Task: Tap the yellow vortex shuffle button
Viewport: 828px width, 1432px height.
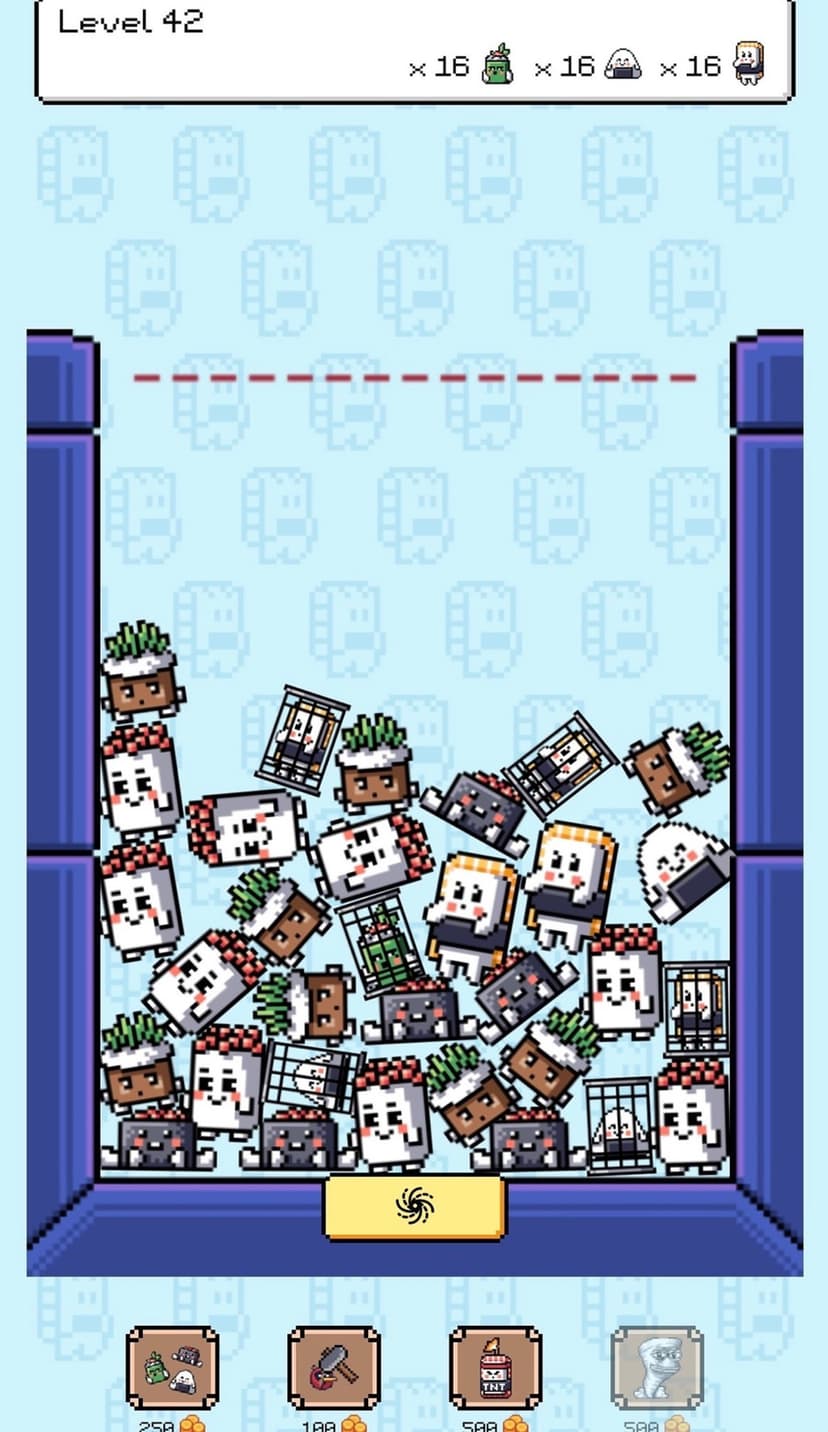Action: 414,1207
